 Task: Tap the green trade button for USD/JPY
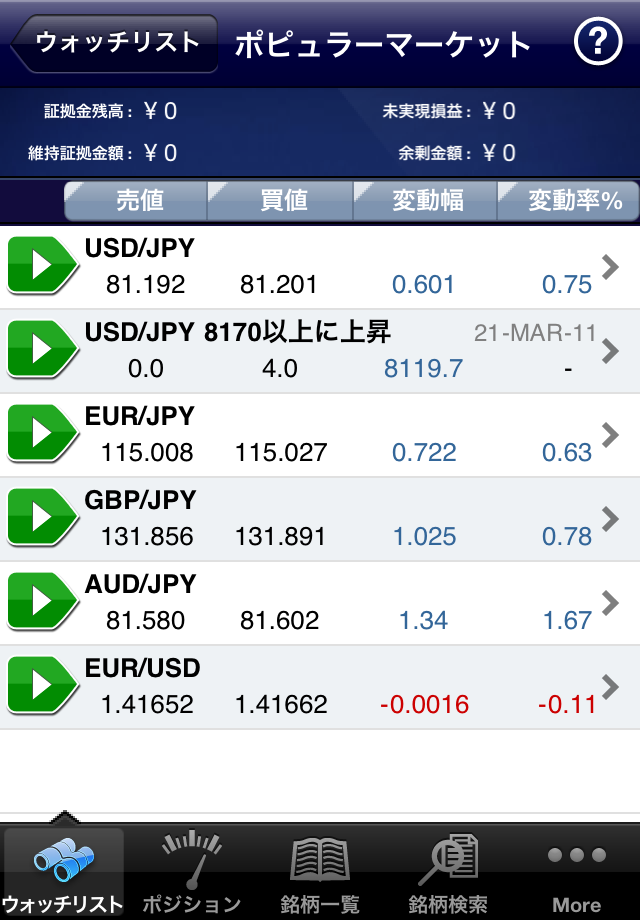click(x=41, y=267)
